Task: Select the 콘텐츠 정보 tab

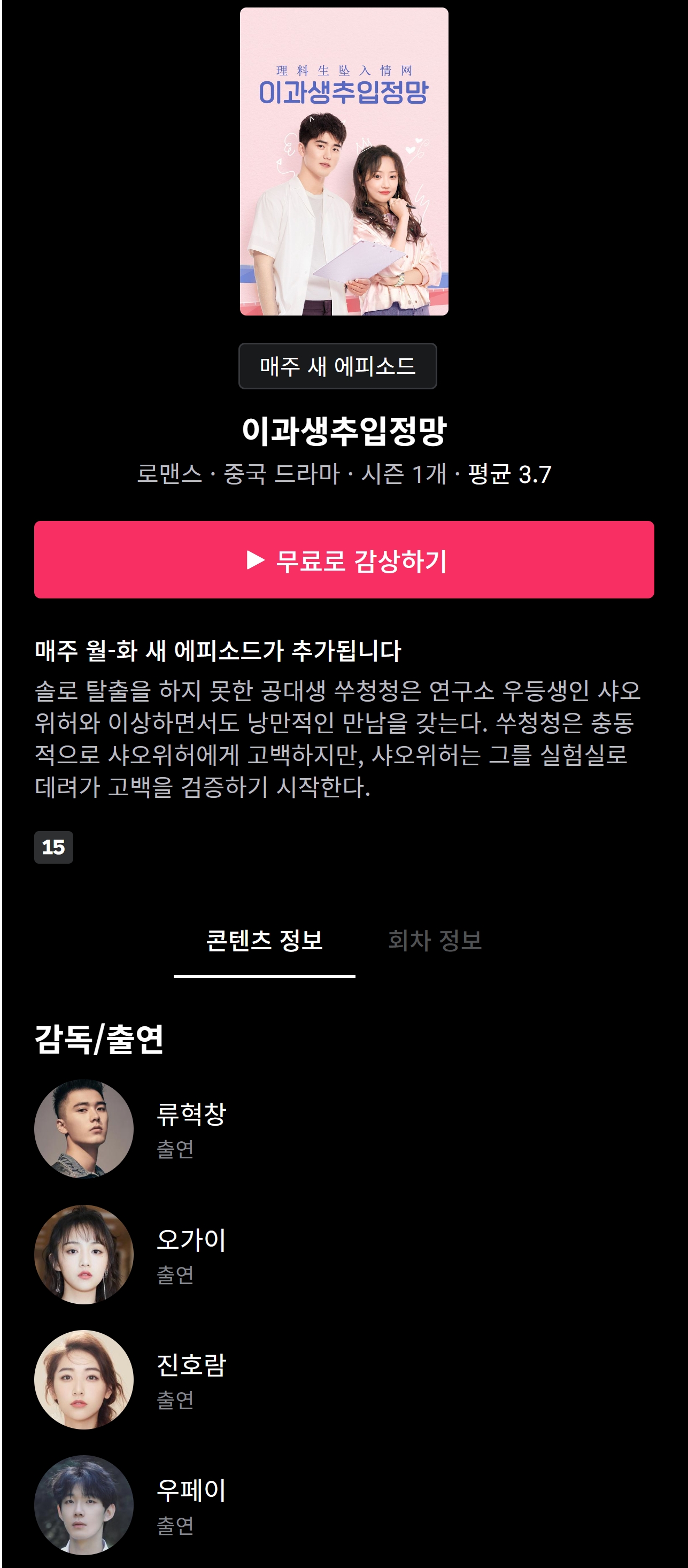Action: [x=264, y=941]
